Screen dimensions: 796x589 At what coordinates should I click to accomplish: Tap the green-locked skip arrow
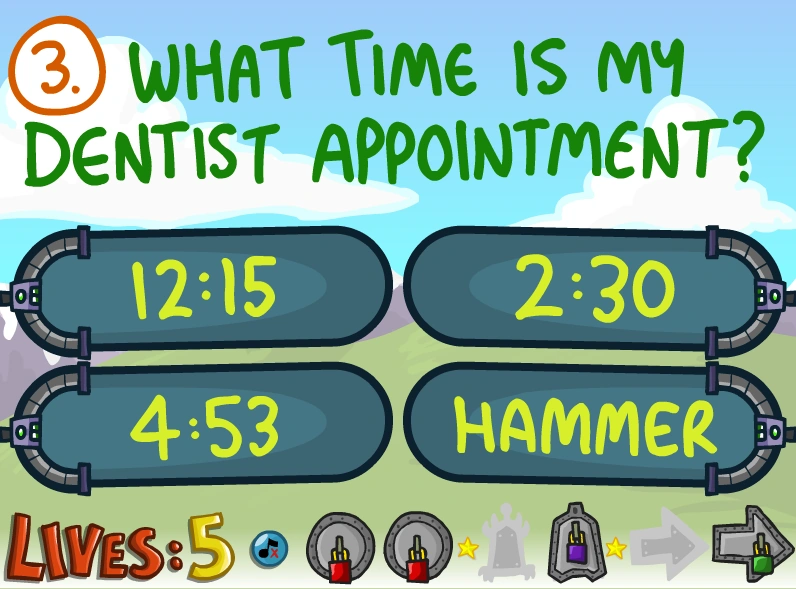[x=752, y=547]
